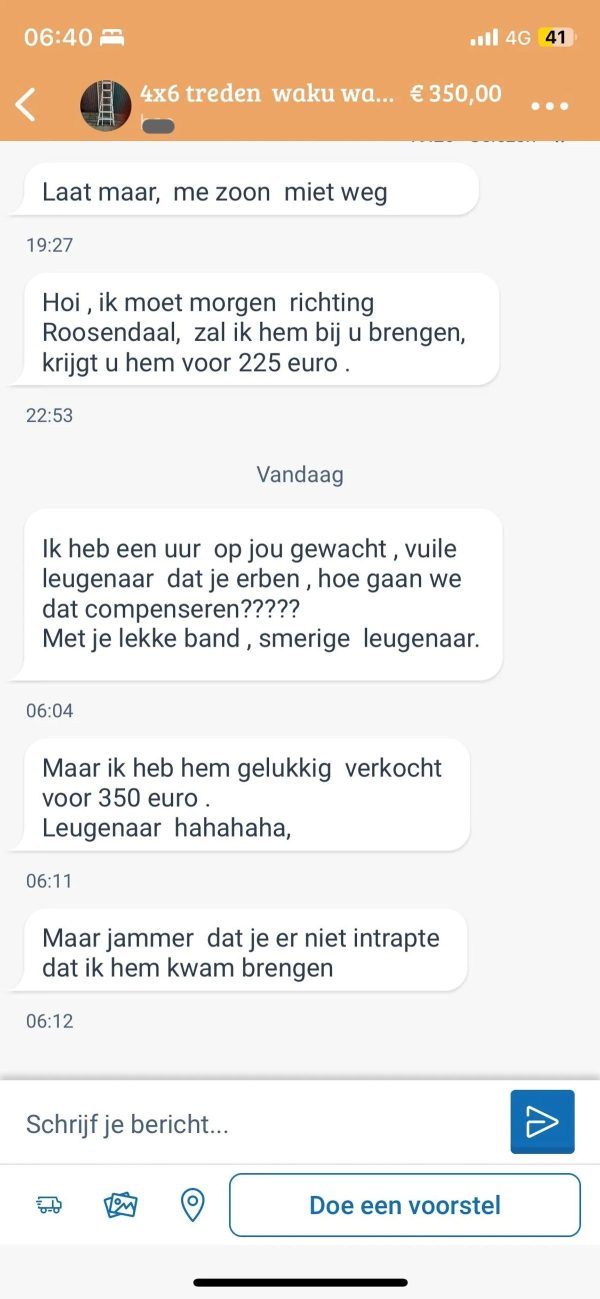Go back to the previous screen
The image size is (600, 1299).
pos(27,104)
